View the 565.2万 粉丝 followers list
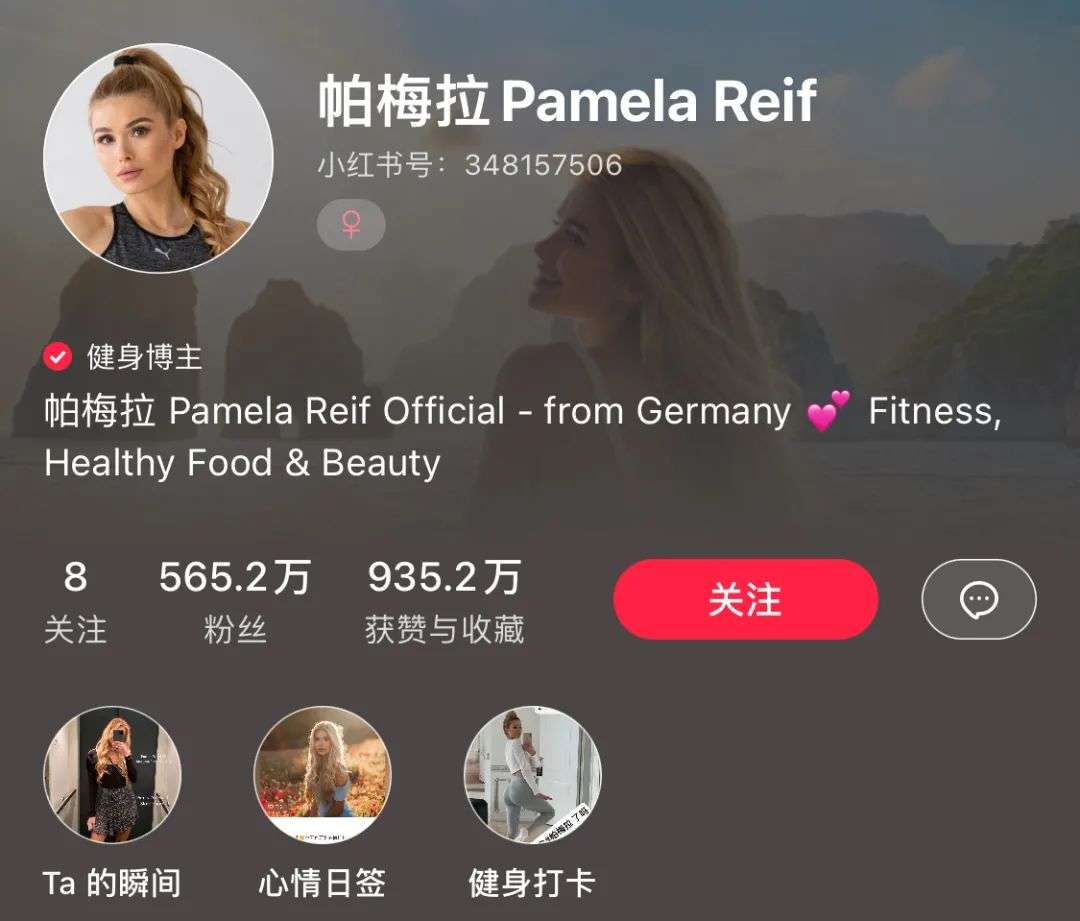The image size is (1080, 921). [235, 602]
